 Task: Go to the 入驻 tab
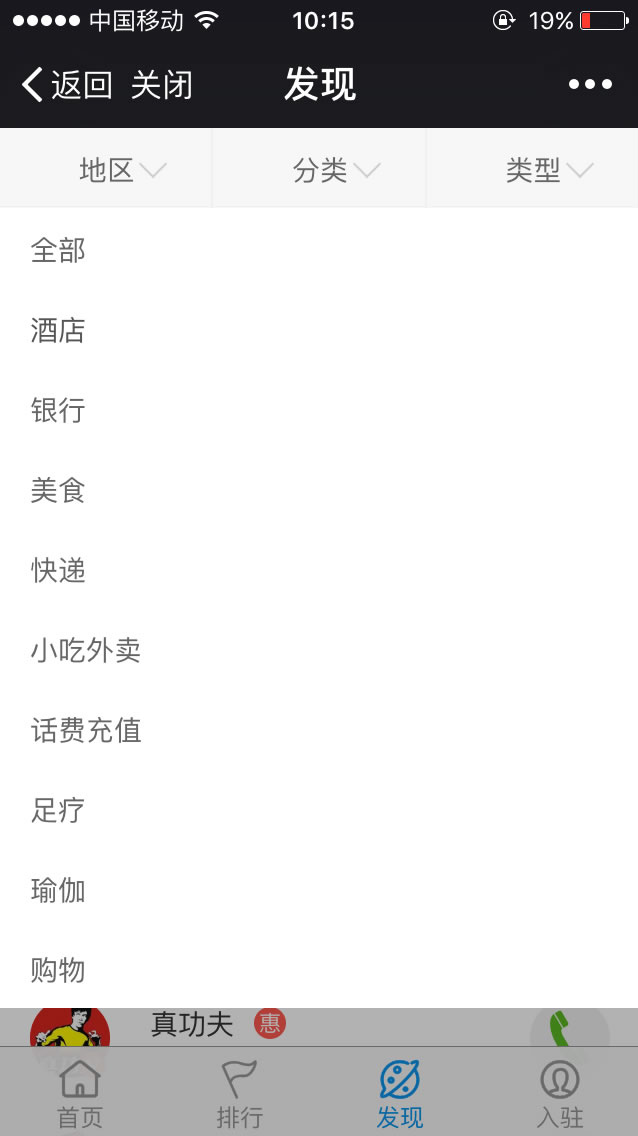[x=559, y=1094]
